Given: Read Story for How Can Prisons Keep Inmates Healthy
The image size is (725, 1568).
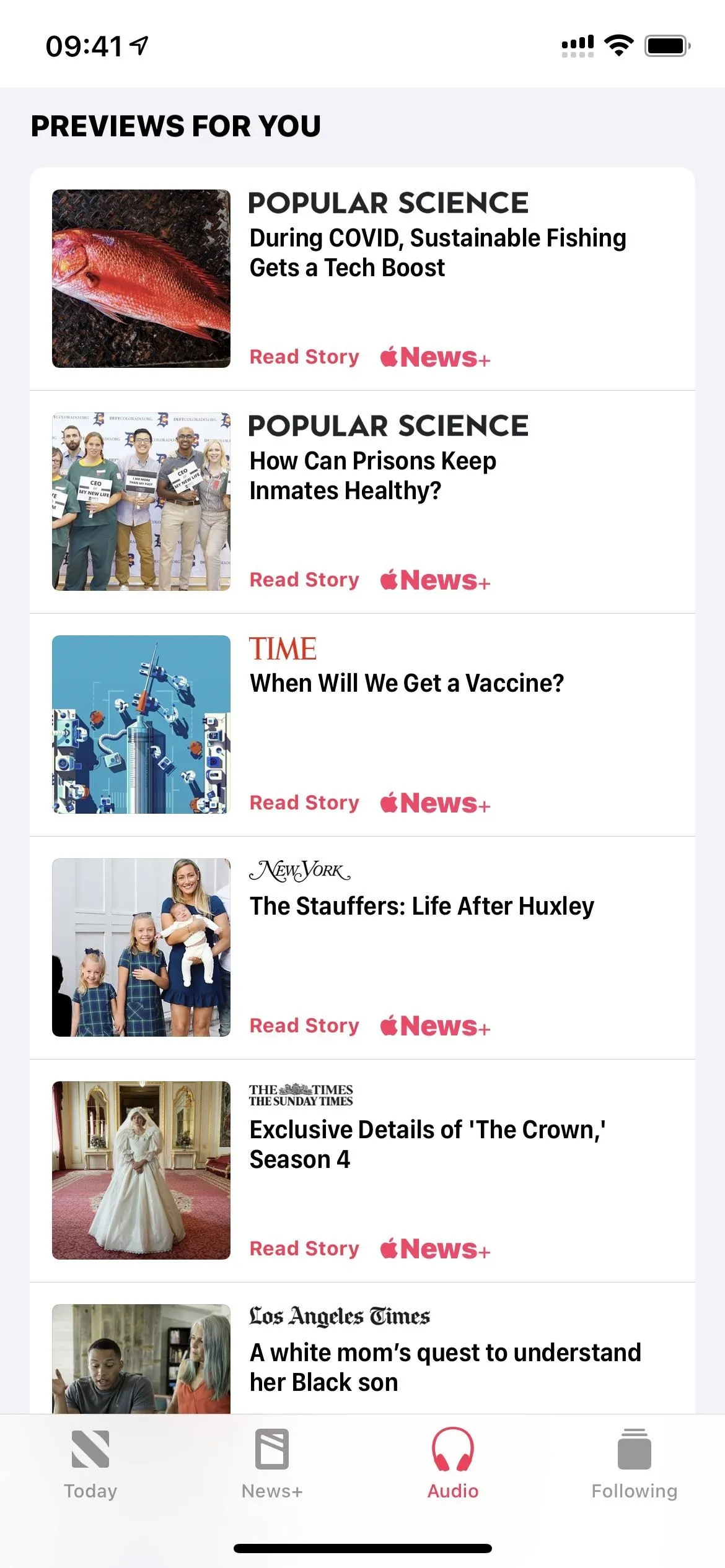Looking at the screenshot, I should [304, 580].
